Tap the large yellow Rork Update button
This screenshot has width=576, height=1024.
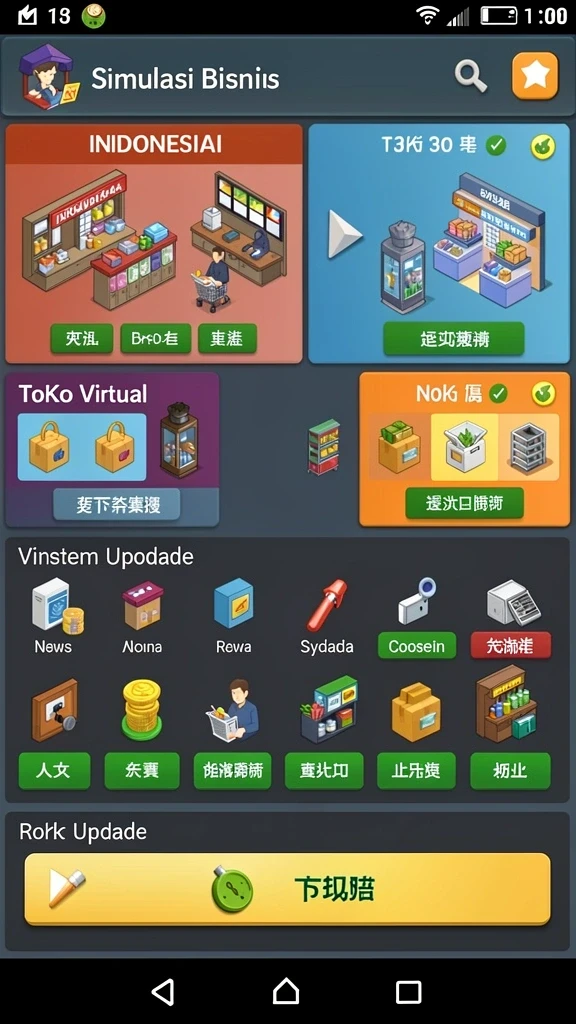(x=287, y=889)
